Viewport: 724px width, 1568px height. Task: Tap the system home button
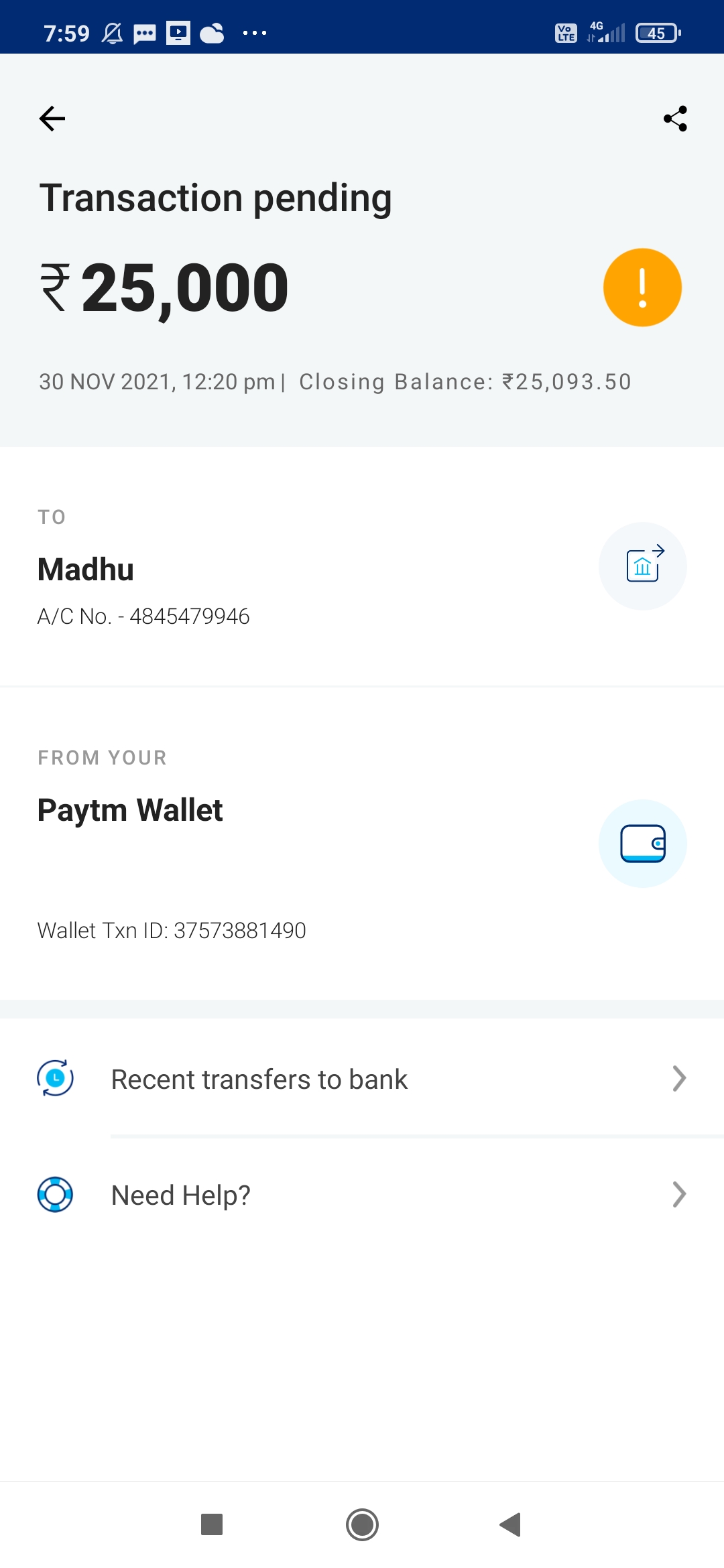(362, 1524)
